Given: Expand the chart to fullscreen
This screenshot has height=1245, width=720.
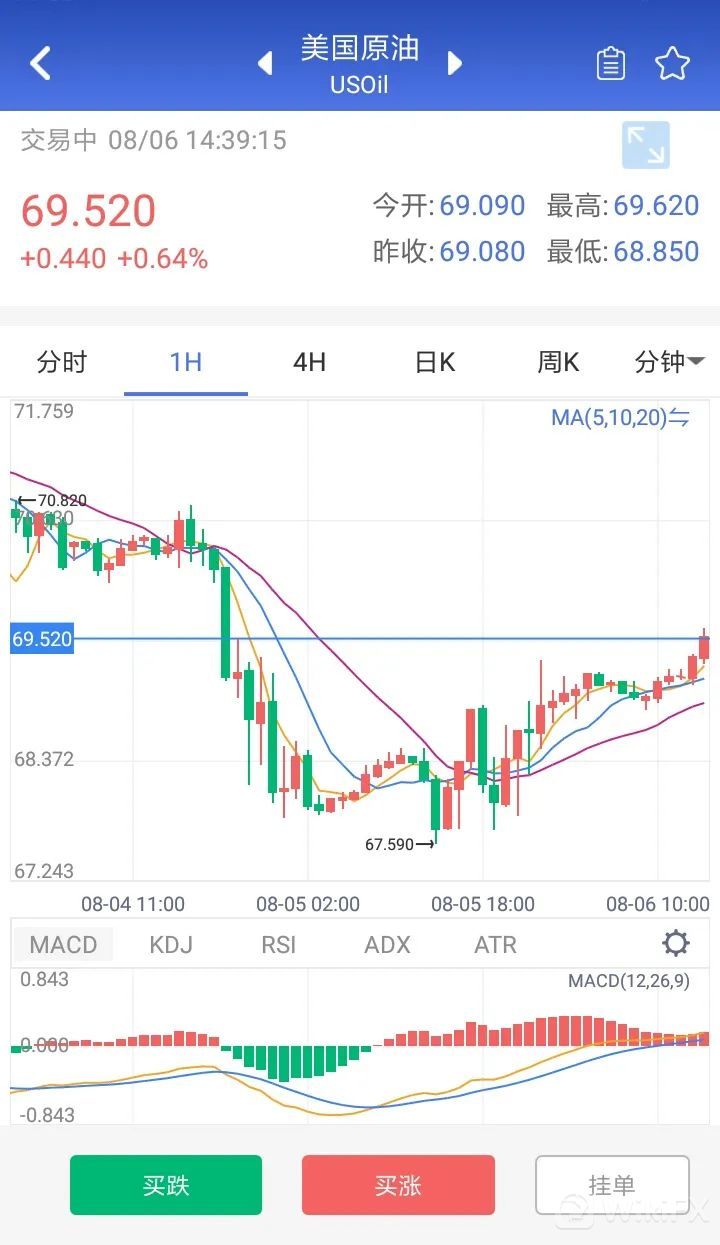Looking at the screenshot, I should pyautogui.click(x=645, y=146).
